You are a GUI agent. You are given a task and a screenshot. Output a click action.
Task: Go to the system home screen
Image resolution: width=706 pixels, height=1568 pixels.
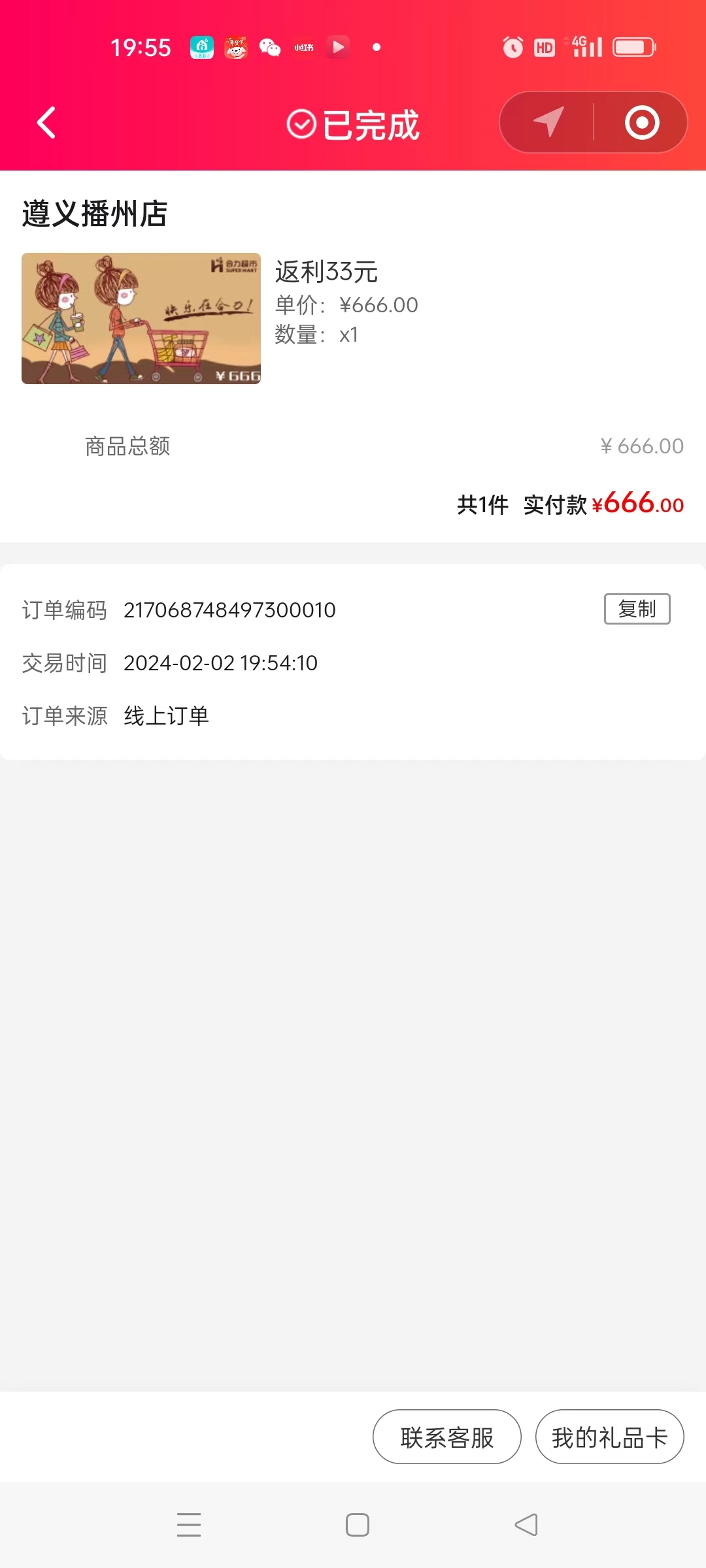(358, 1525)
